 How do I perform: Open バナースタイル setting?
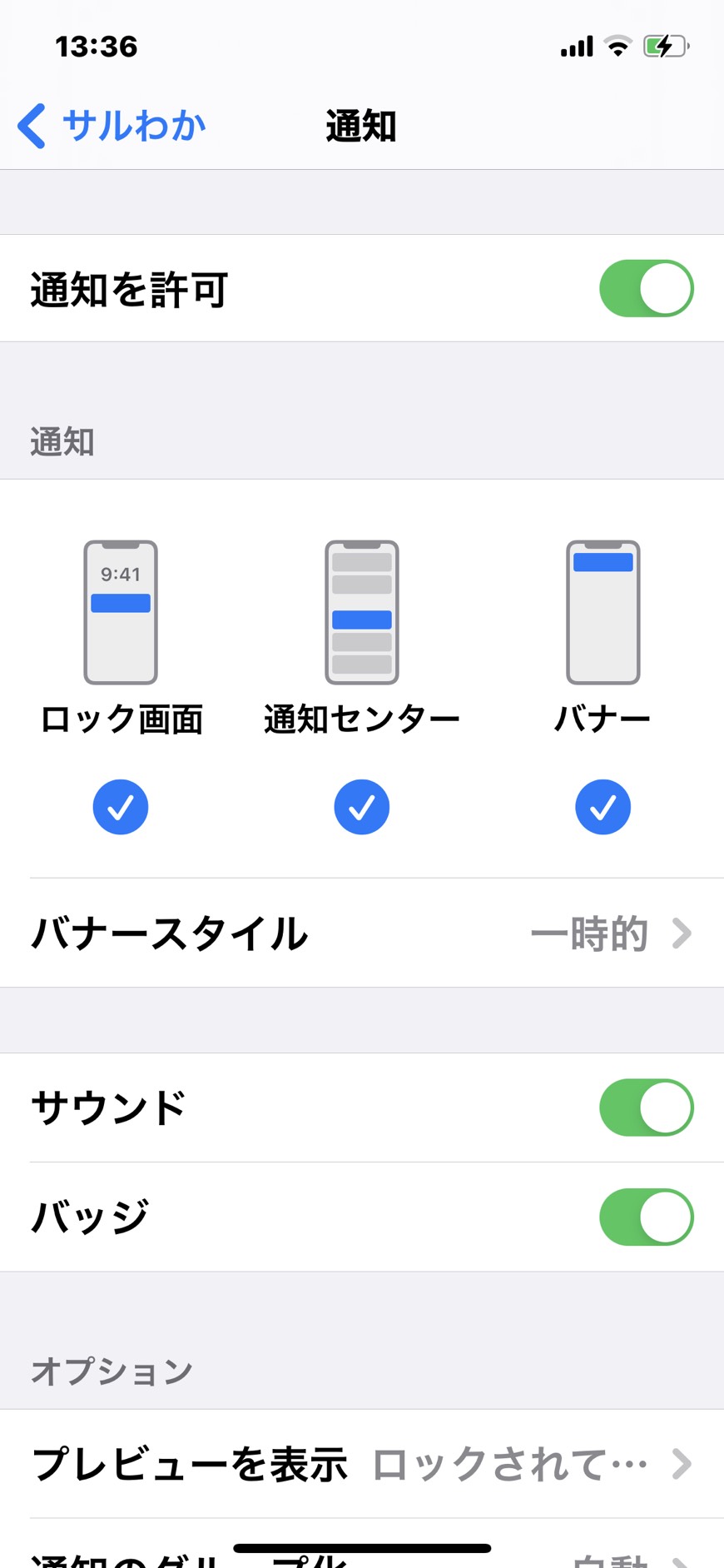[362, 933]
